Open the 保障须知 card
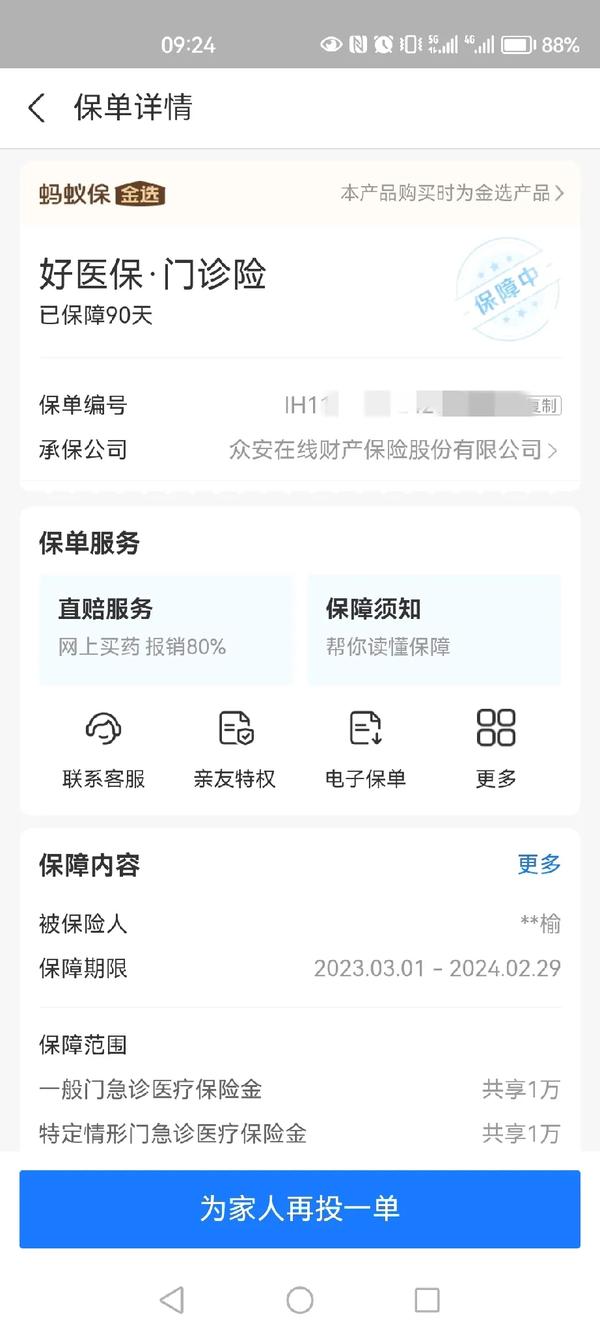This screenshot has width=600, height=1333. click(434, 628)
